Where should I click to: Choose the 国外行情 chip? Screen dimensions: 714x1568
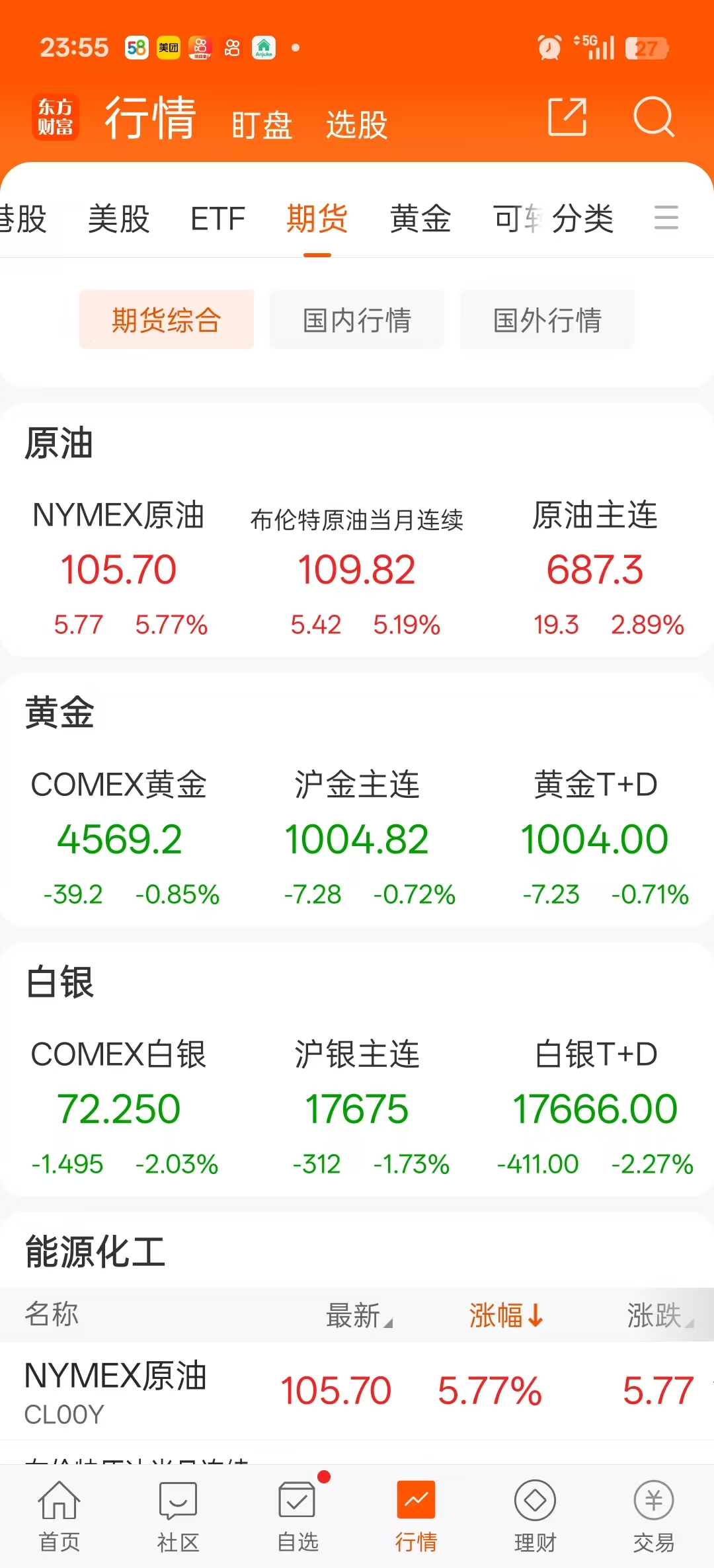pos(547,320)
